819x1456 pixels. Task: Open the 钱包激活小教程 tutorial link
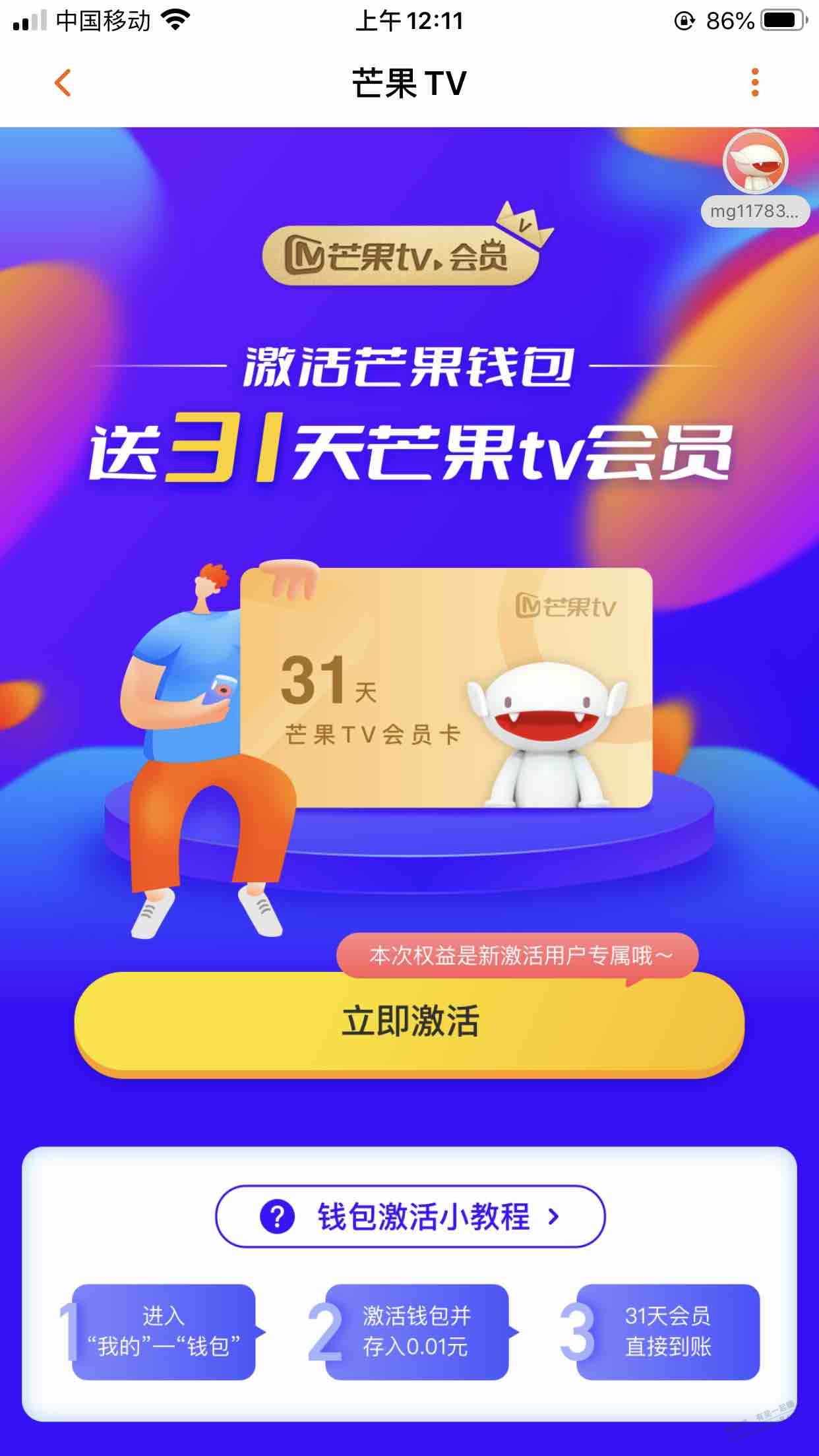pyautogui.click(x=410, y=1216)
